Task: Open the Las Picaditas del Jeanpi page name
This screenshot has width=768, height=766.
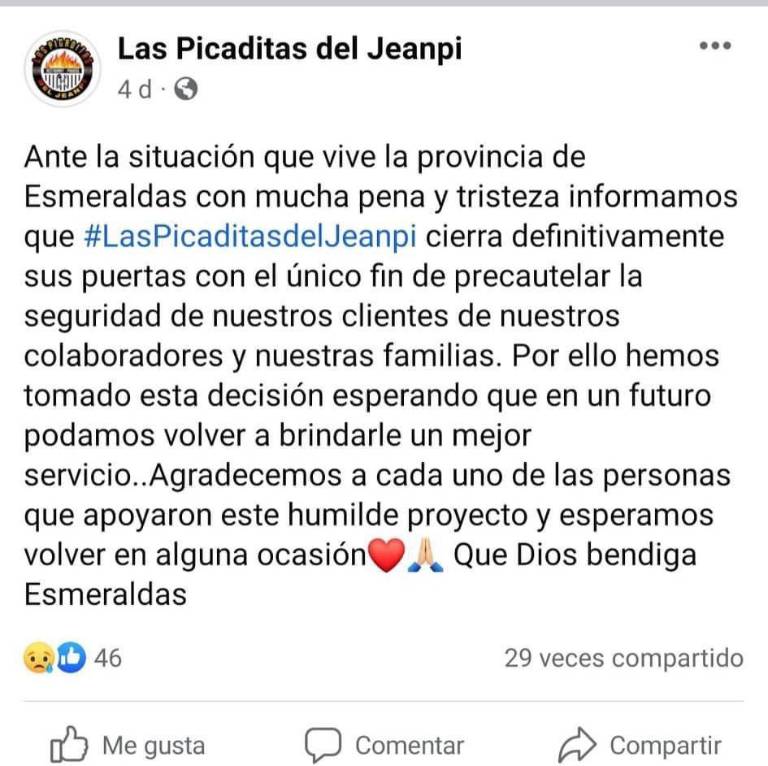Action: pos(290,47)
